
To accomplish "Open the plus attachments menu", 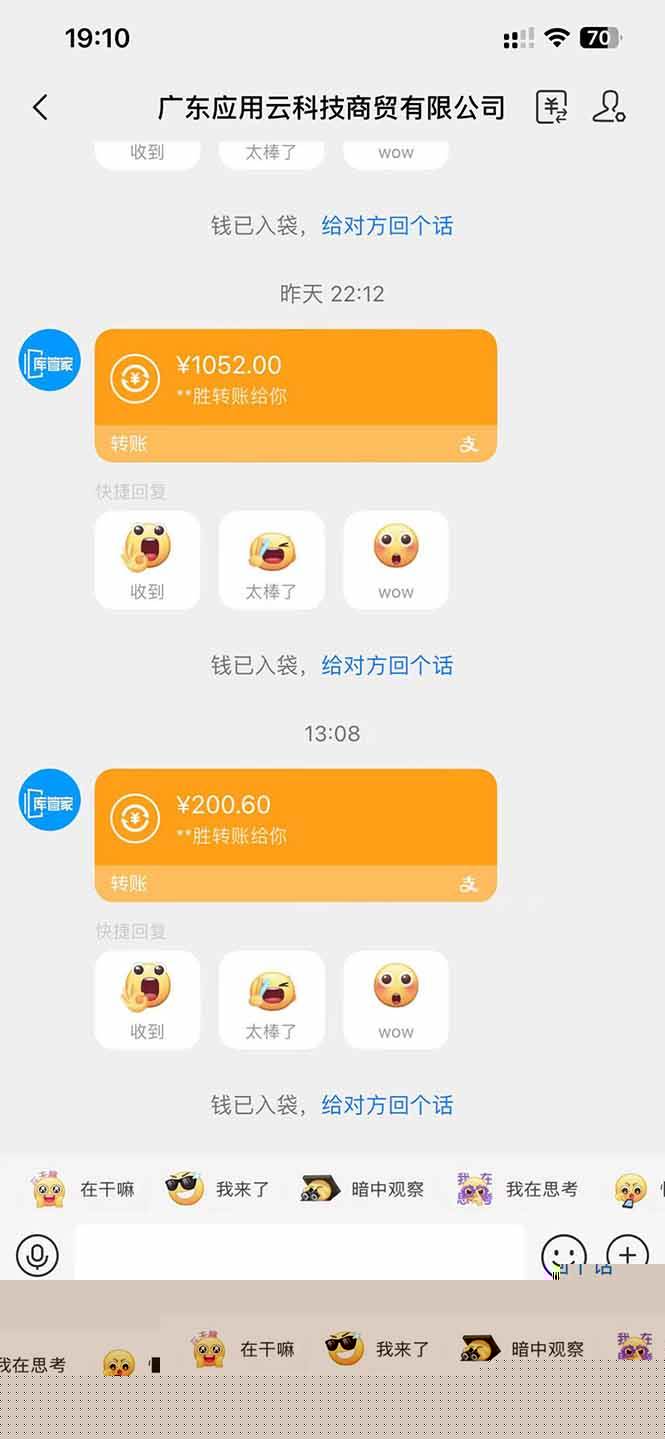I will [x=627, y=1254].
